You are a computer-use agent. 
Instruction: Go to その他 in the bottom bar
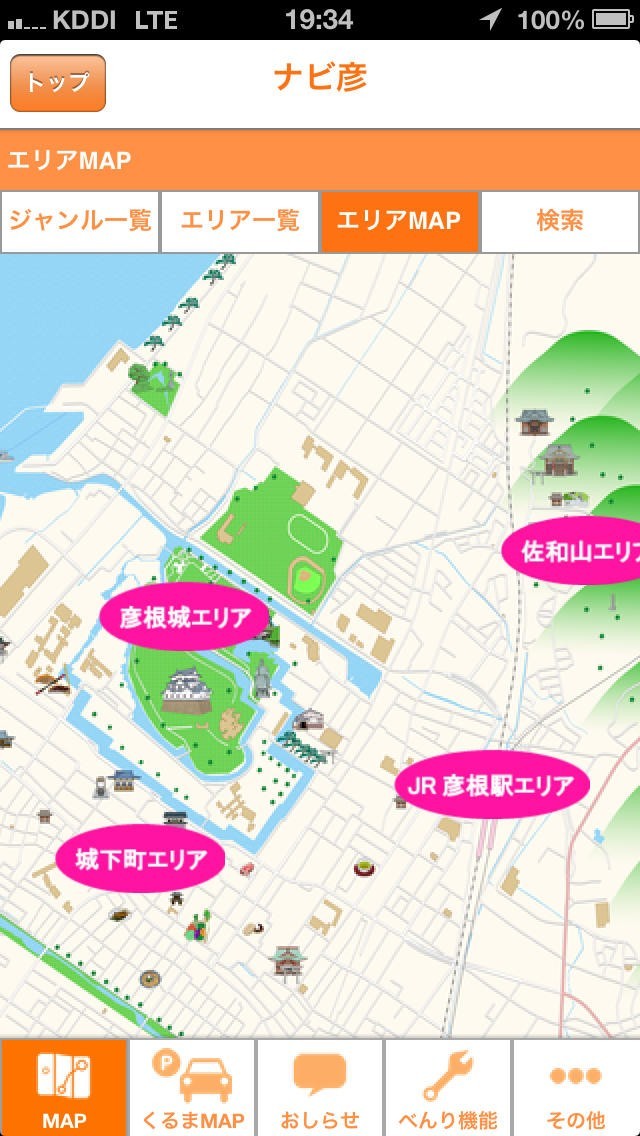(576, 1087)
